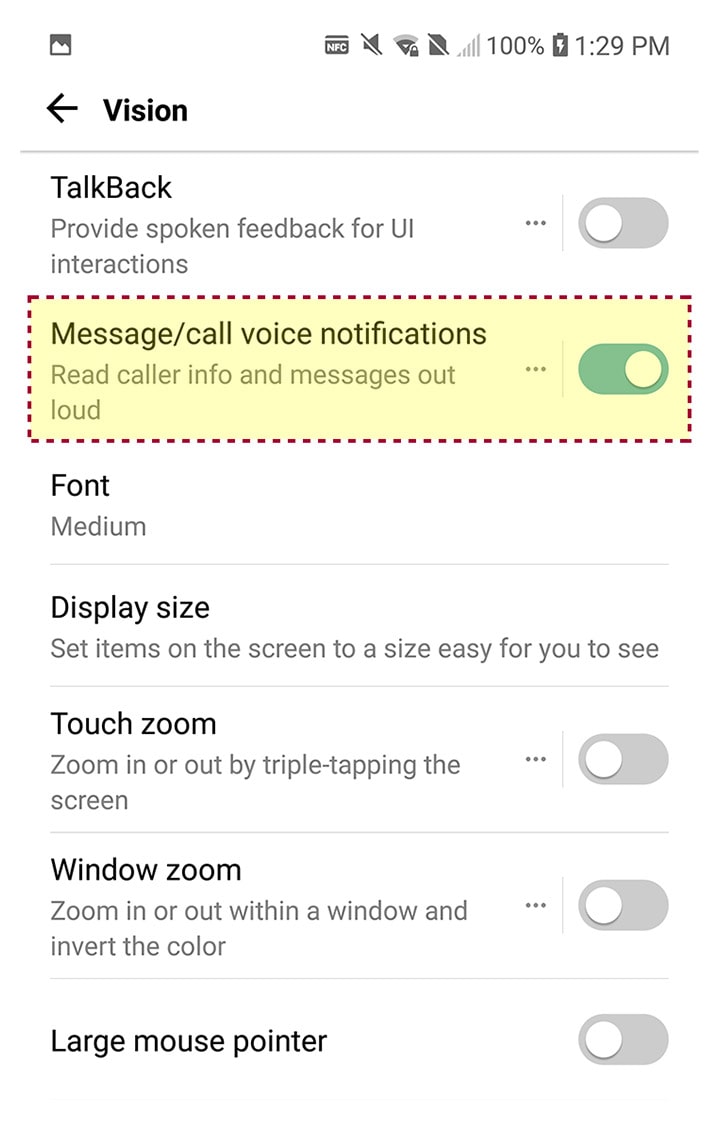Open more options for Window zoom
This screenshot has width=720, height=1123.
(536, 905)
